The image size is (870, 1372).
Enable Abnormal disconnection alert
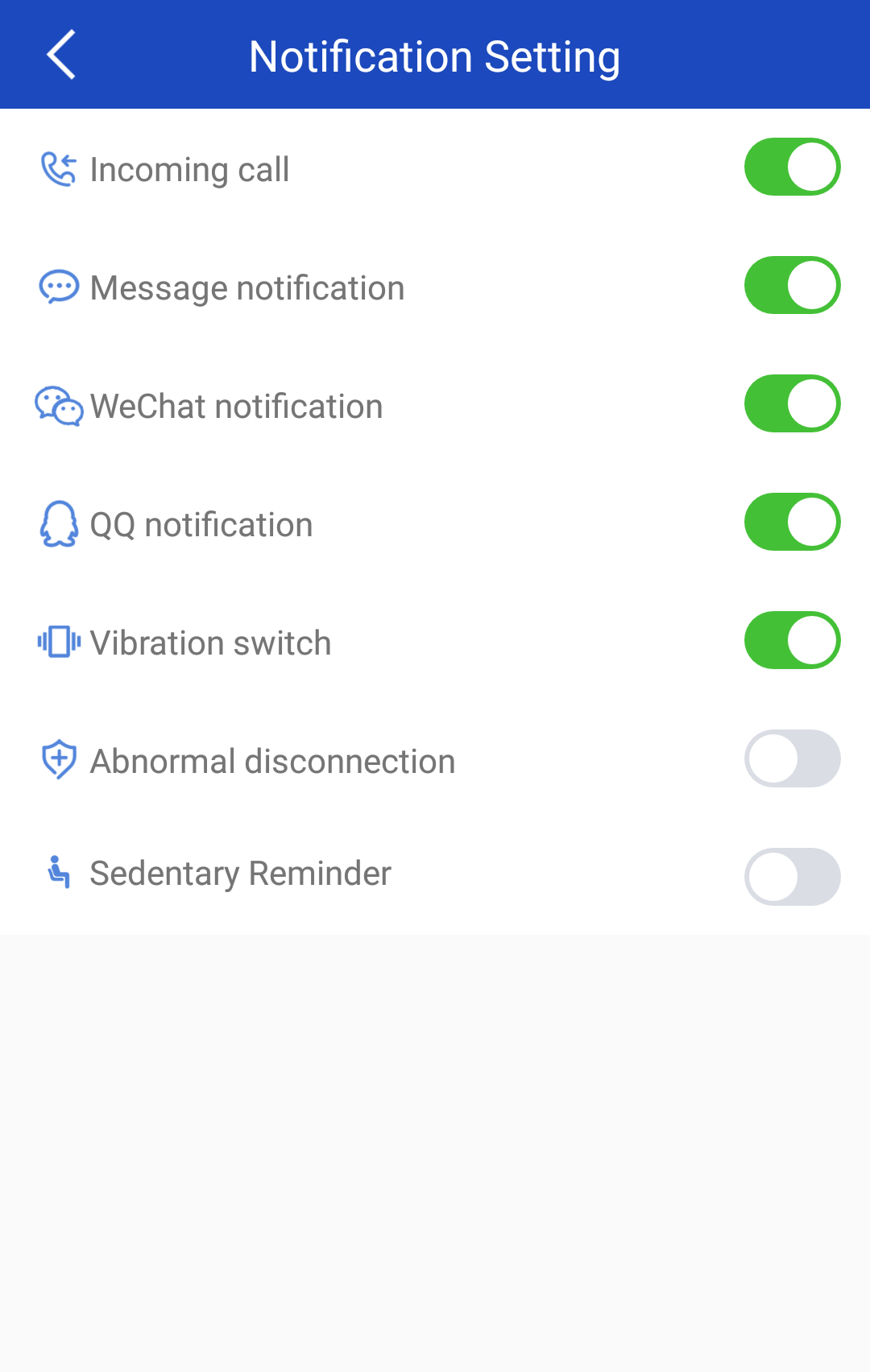pyautogui.click(x=792, y=758)
